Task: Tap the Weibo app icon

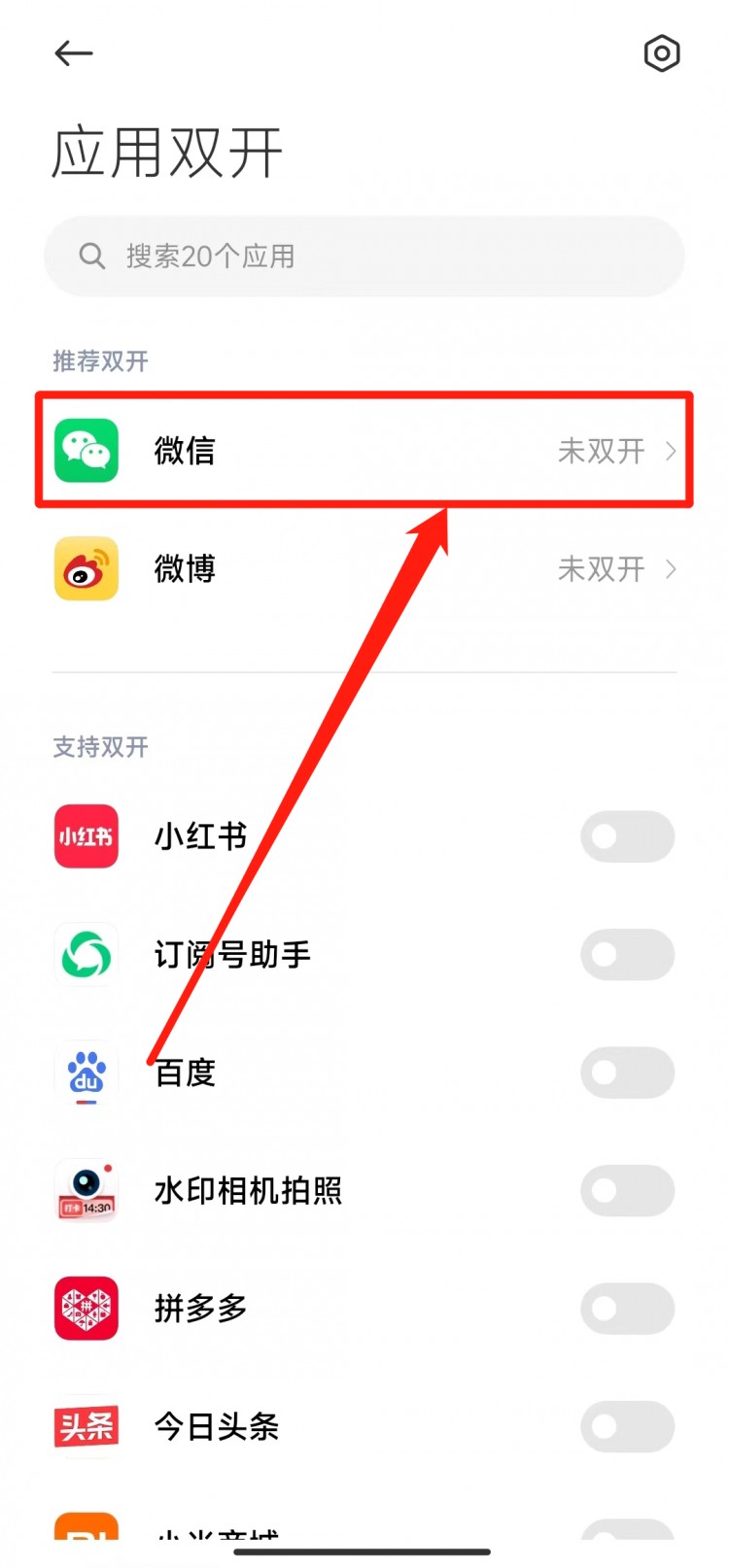Action: pos(86,568)
